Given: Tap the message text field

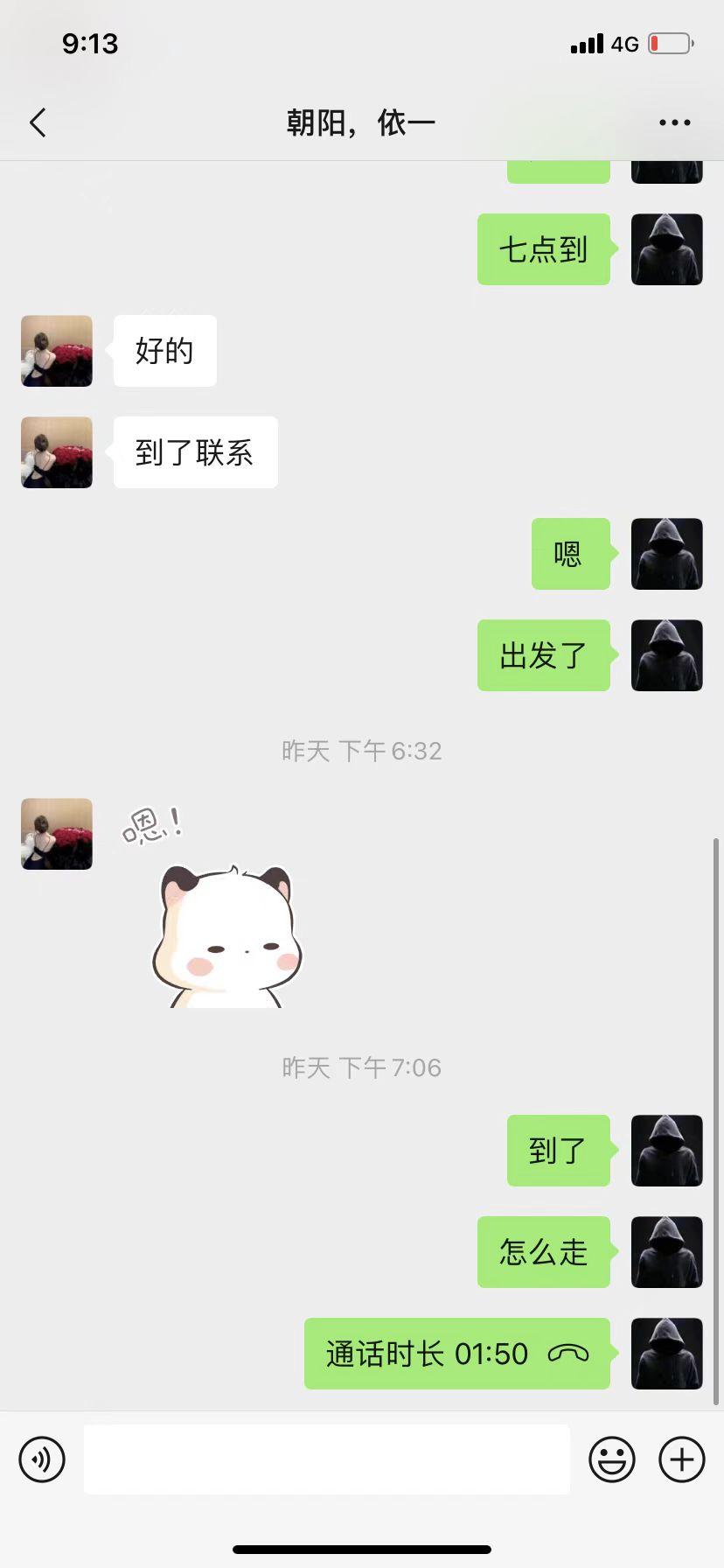Looking at the screenshot, I should click(x=326, y=1459).
